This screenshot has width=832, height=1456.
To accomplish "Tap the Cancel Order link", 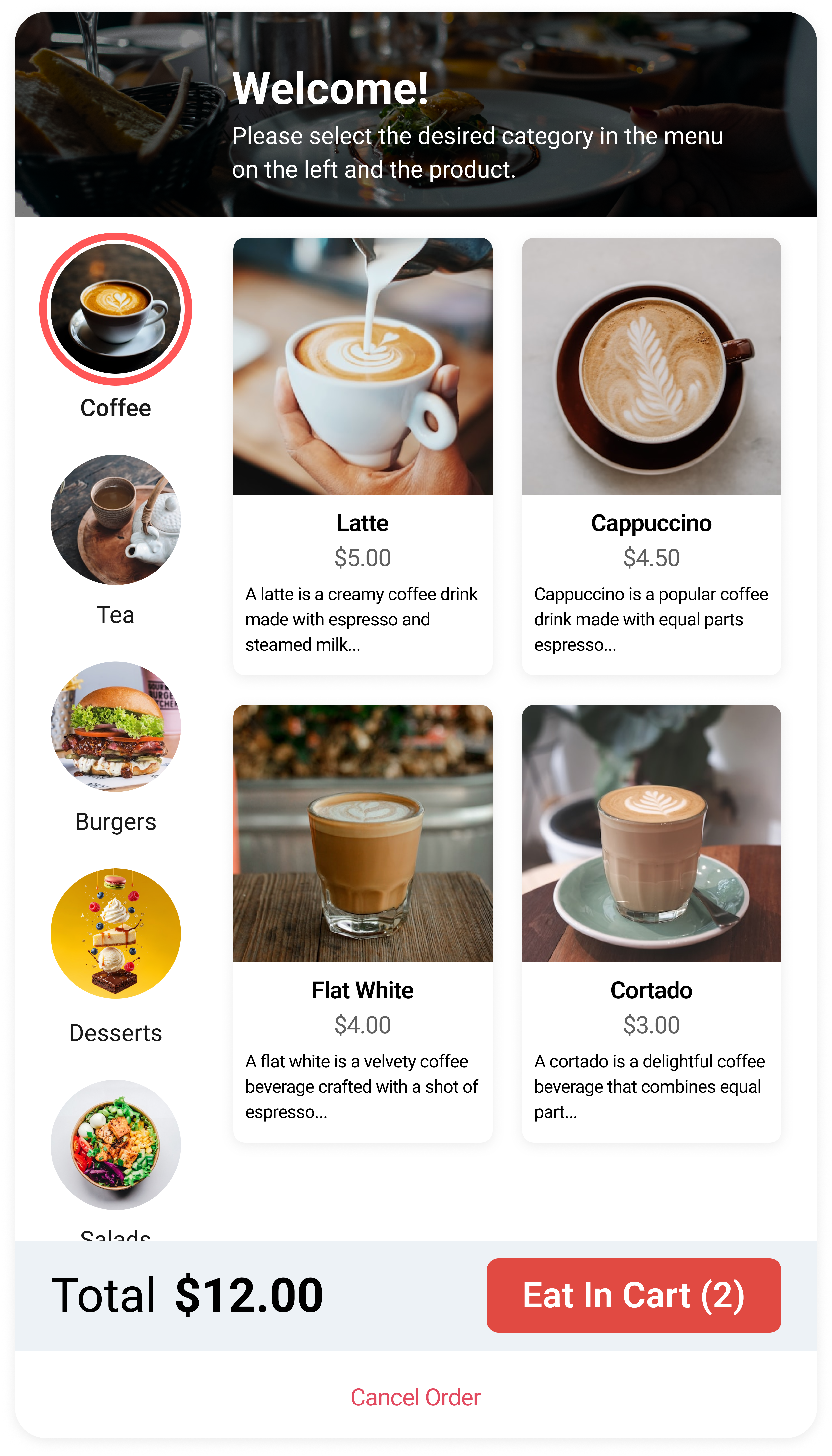I will click(416, 1397).
